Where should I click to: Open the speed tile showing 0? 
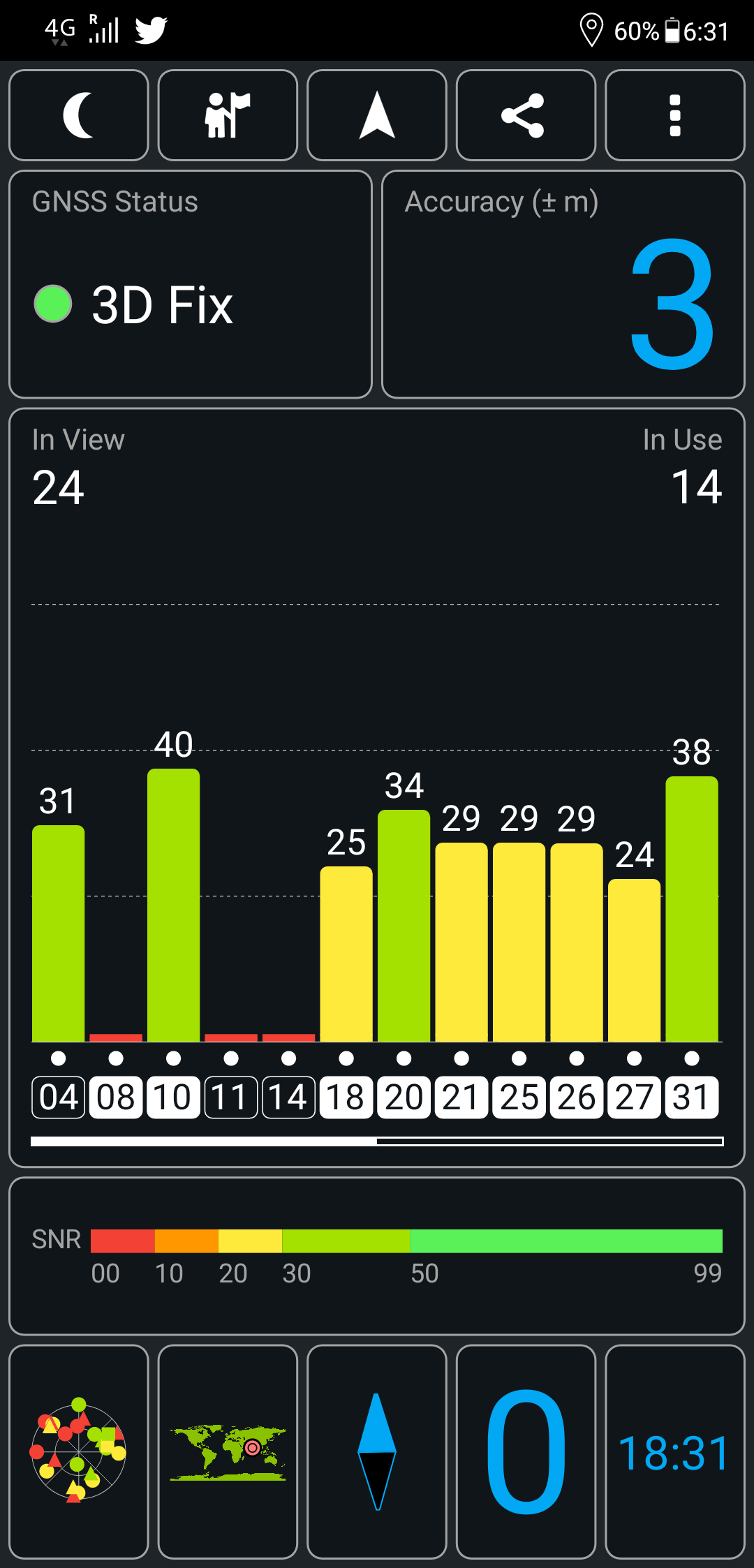526,1451
